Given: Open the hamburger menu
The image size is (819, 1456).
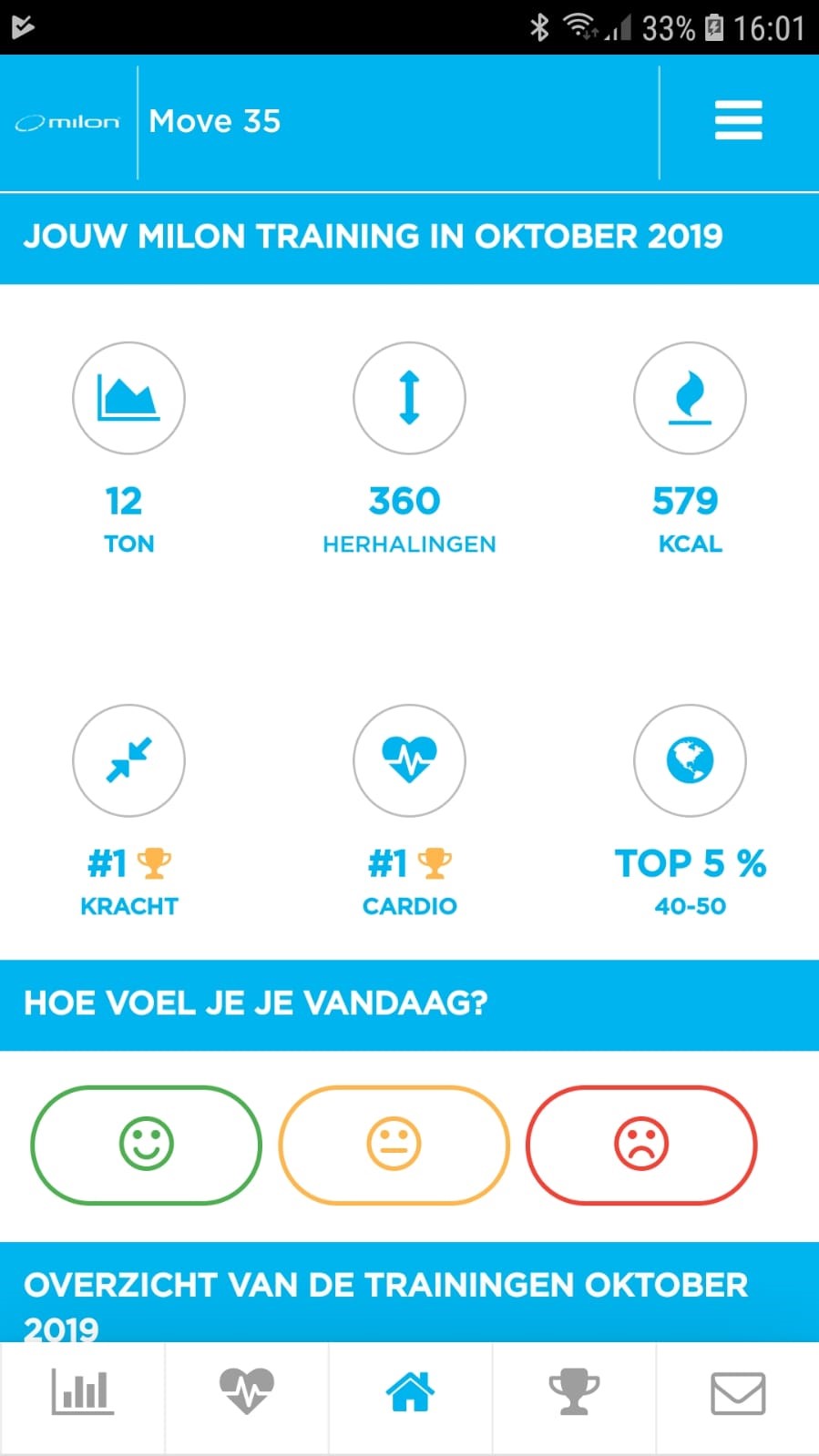Looking at the screenshot, I should 738,121.
